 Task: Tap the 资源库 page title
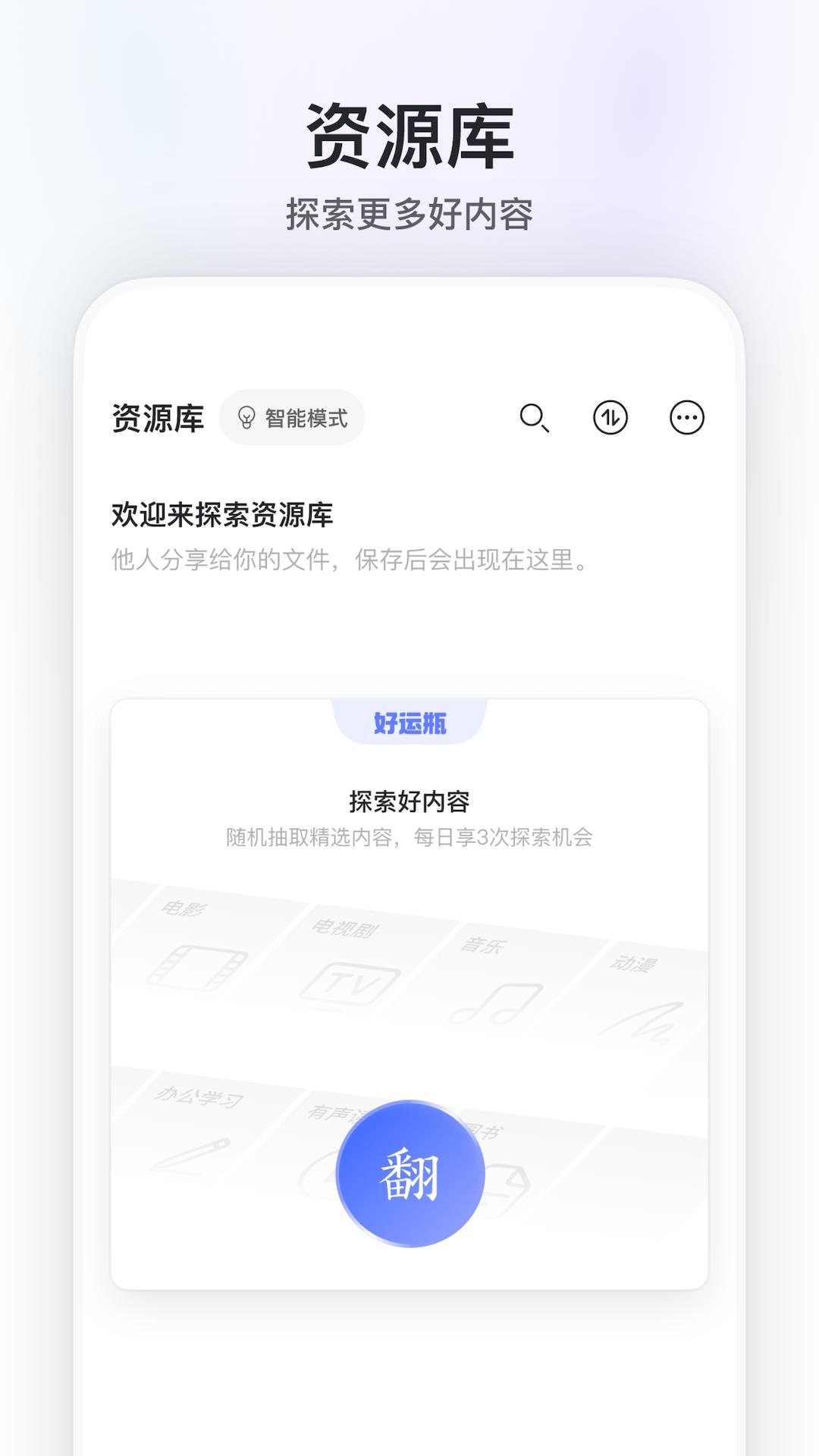(157, 418)
